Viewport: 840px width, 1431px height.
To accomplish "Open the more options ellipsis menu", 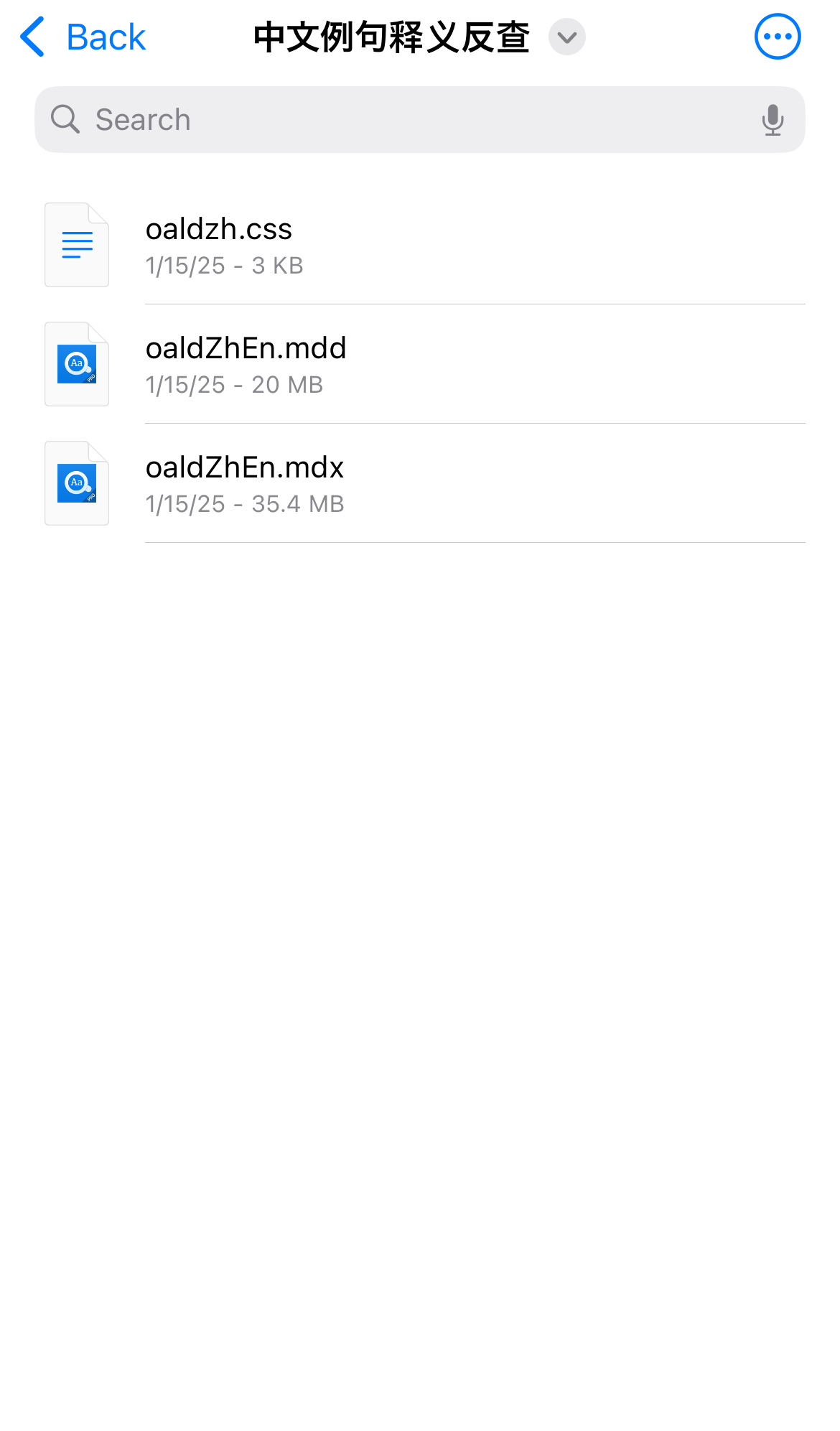I will pyautogui.click(x=777, y=37).
